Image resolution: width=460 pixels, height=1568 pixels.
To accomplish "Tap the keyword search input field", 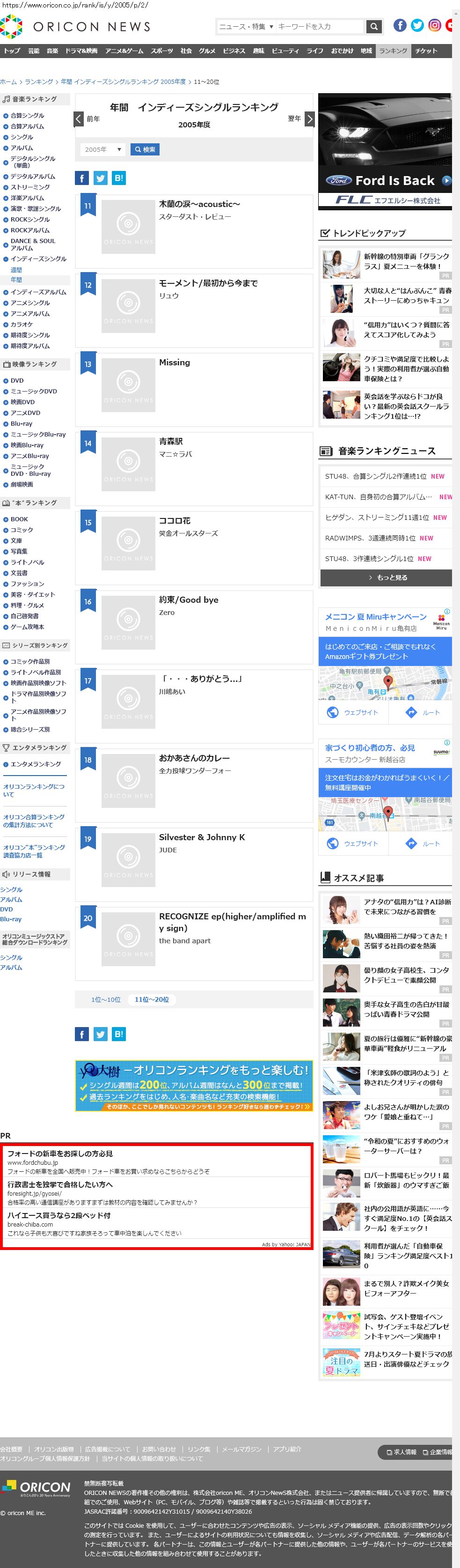I will 319,27.
